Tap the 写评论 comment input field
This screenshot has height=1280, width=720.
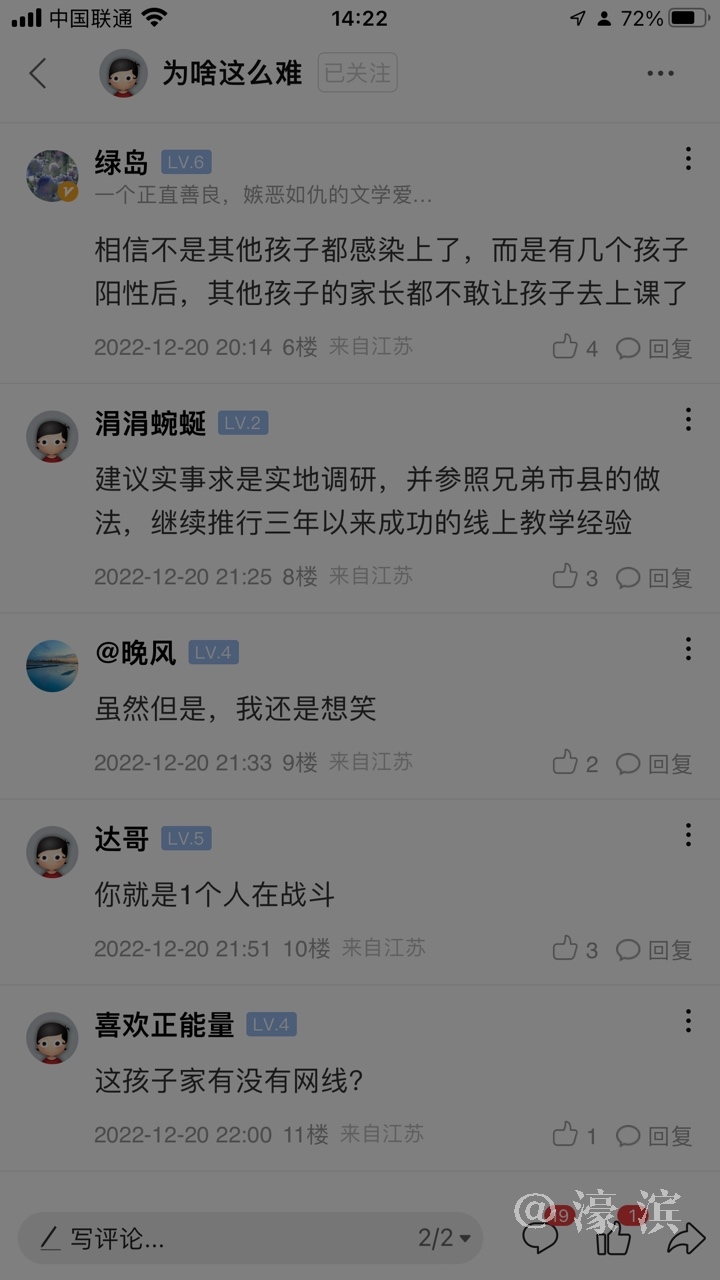point(220,1239)
